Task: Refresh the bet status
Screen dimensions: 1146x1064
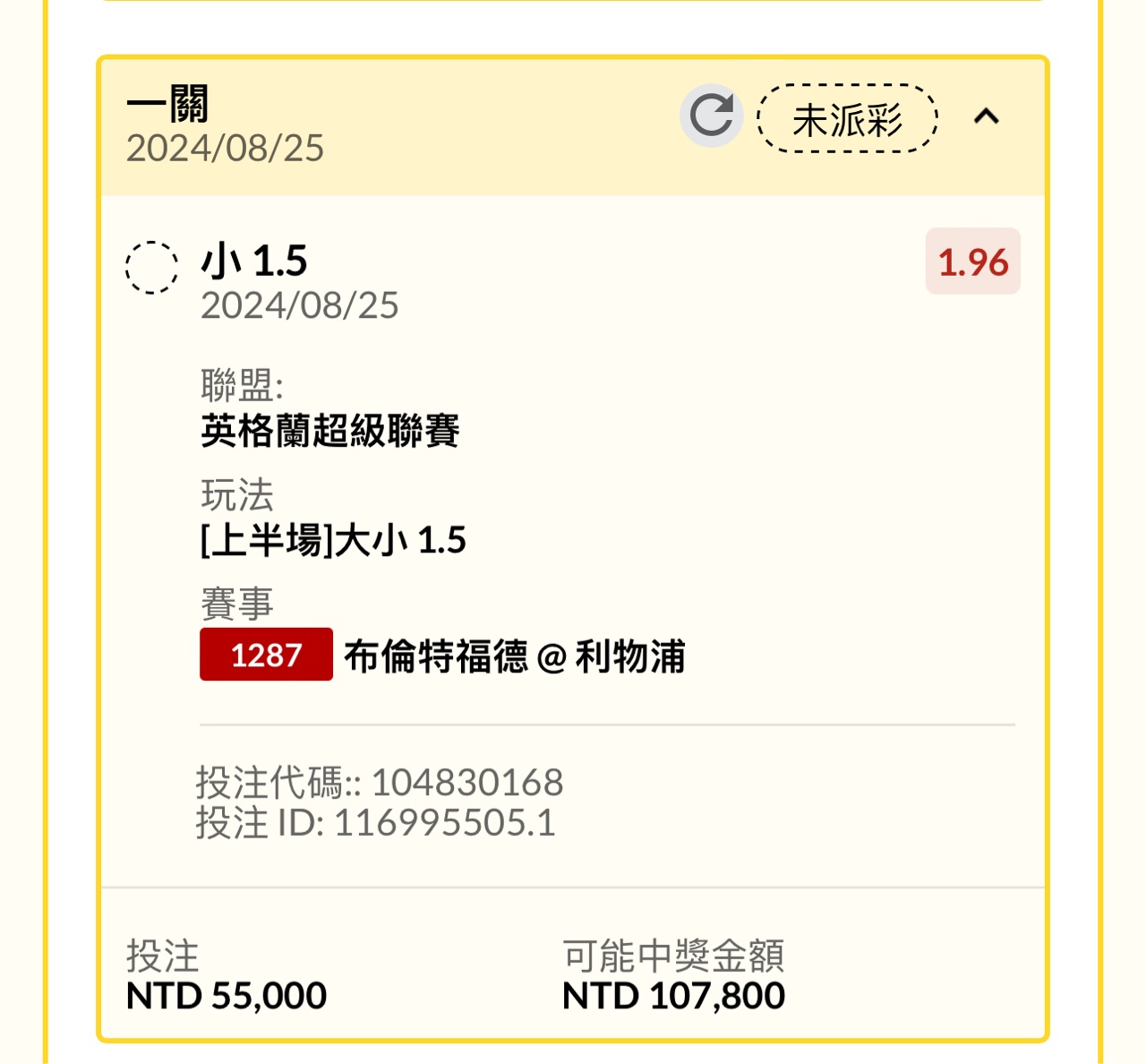Action: coord(711,116)
